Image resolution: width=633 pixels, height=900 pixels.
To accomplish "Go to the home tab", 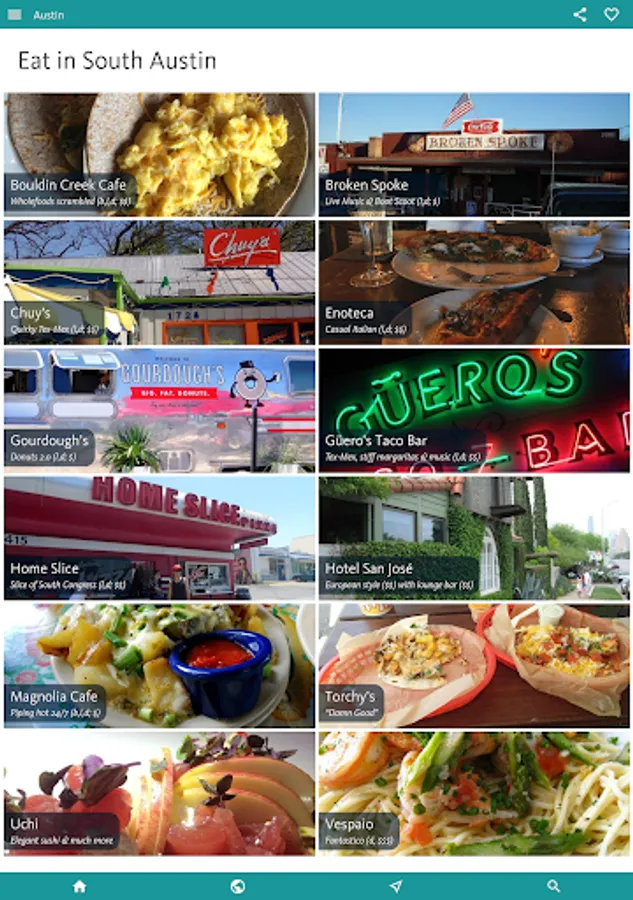I will [x=79, y=886].
